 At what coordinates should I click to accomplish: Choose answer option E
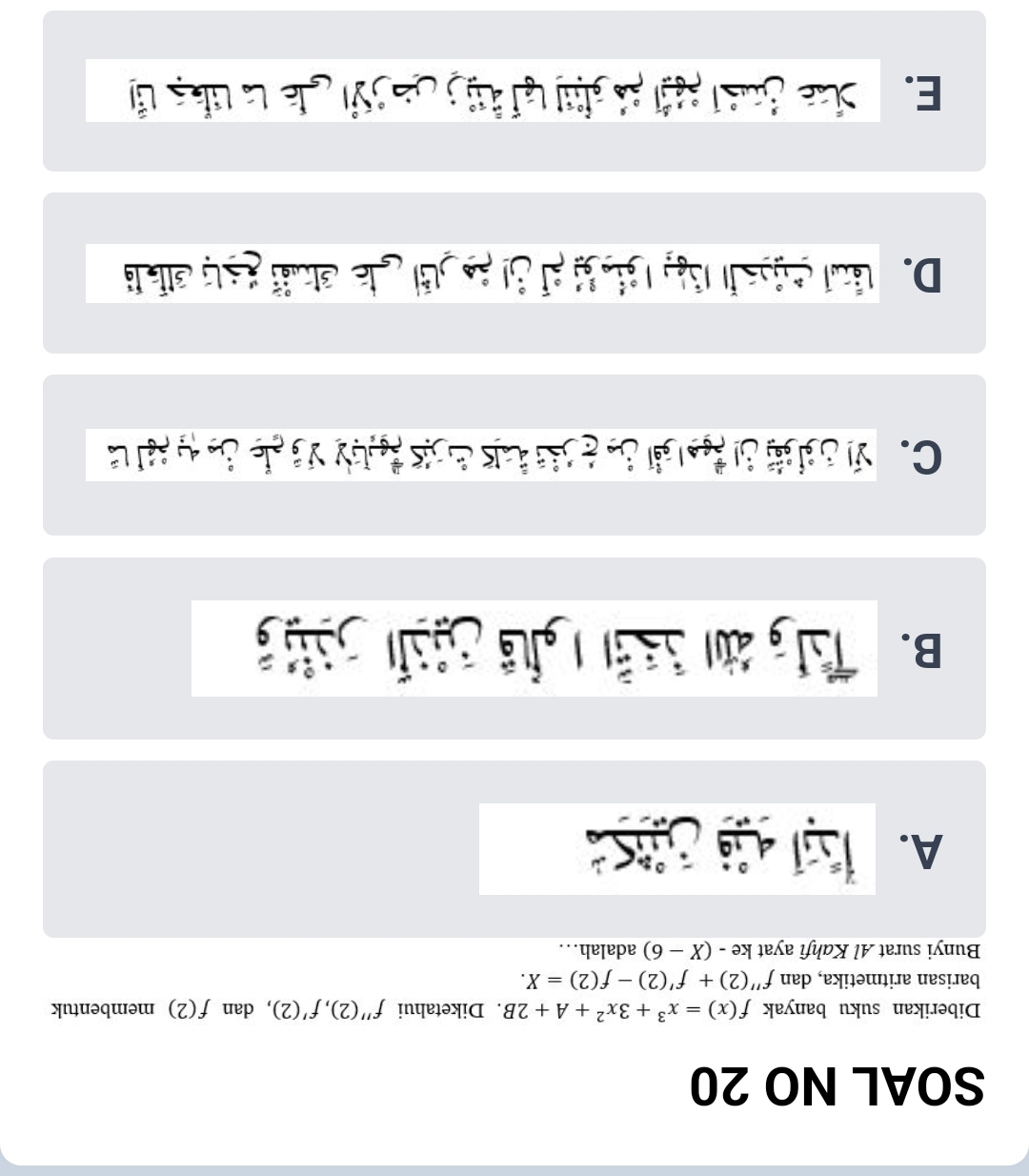tap(514, 91)
